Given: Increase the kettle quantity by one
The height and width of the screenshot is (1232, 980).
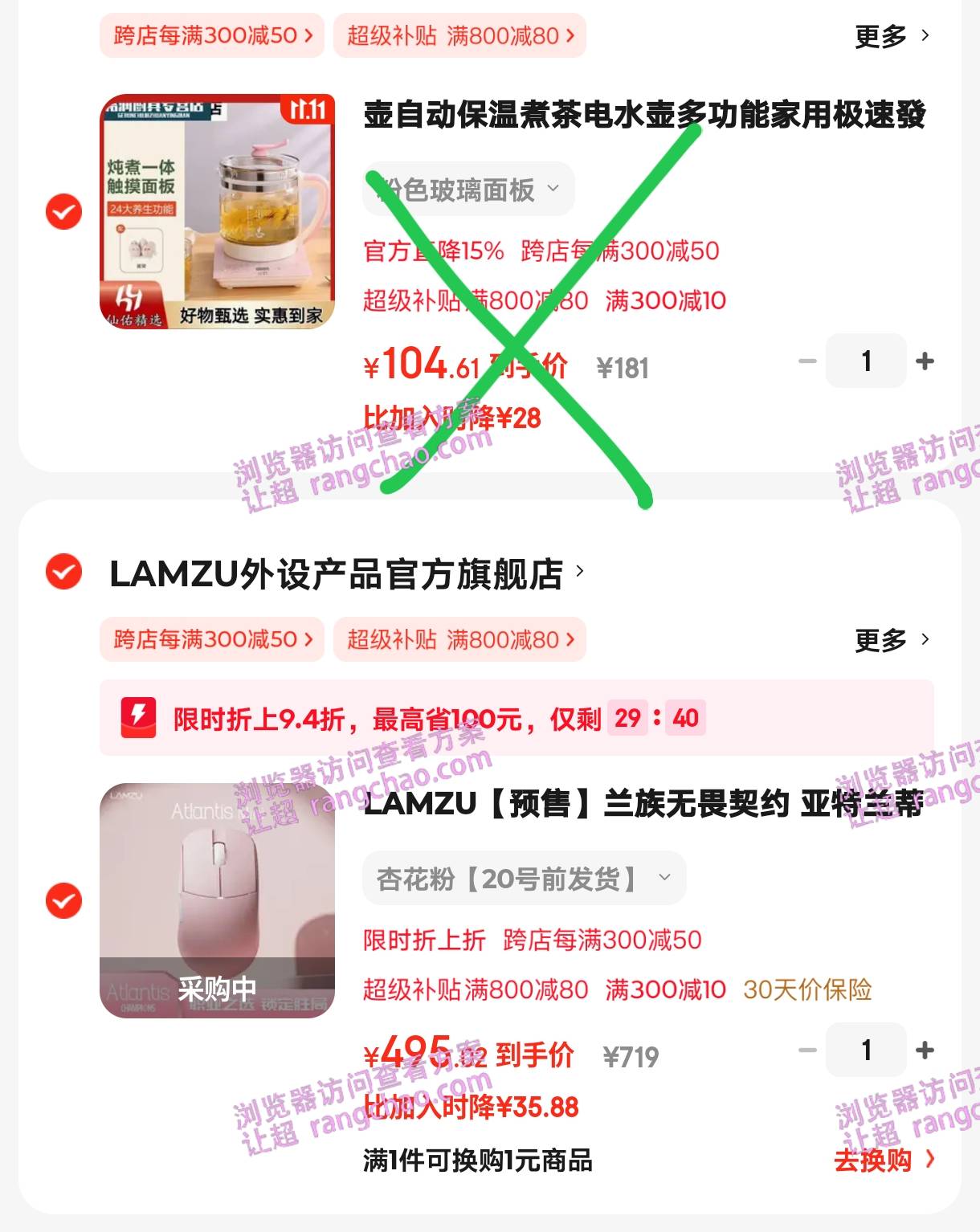Looking at the screenshot, I should click(x=925, y=361).
